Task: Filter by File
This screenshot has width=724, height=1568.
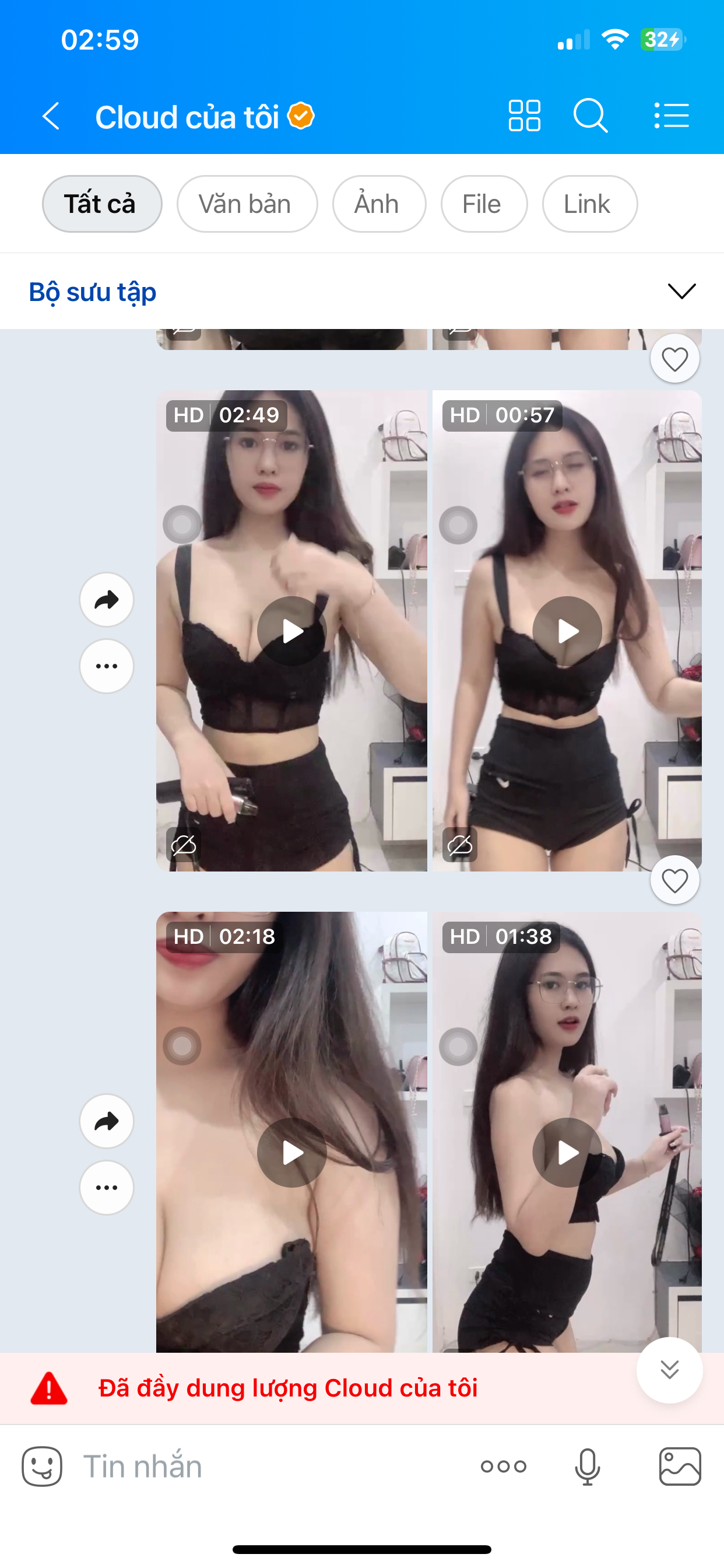Action: point(483,204)
